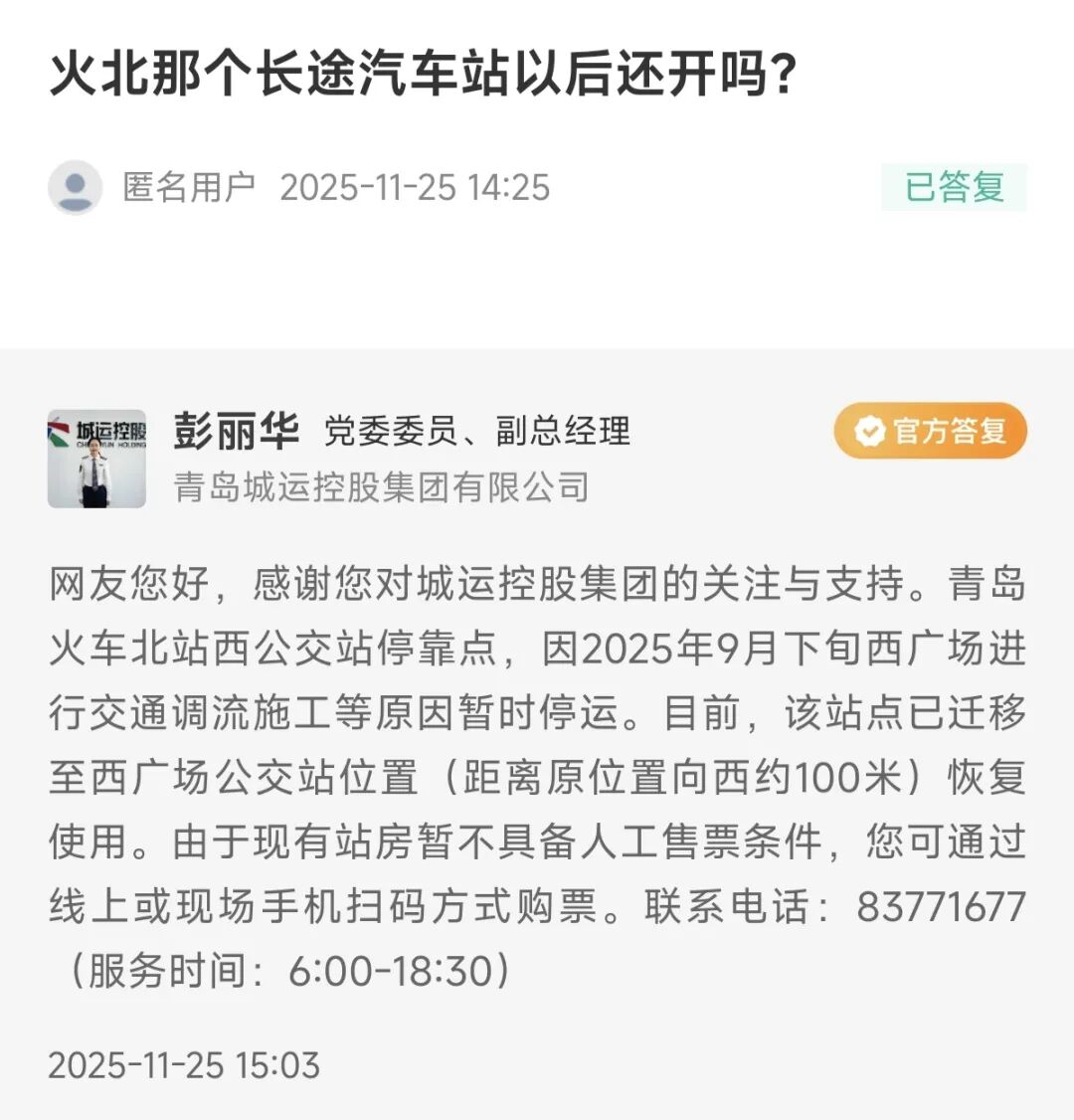The image size is (1074, 1120).
Task: Toggle visibility of the reply timestamp
Action: coord(187,1068)
